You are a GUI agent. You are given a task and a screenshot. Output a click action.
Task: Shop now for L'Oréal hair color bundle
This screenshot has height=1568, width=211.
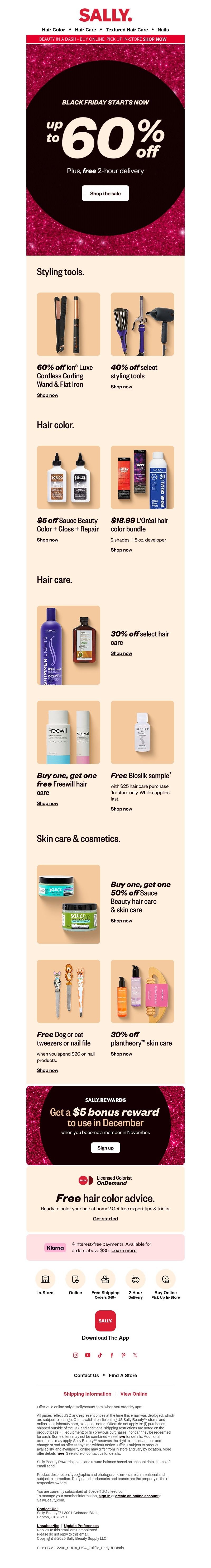tap(121, 550)
